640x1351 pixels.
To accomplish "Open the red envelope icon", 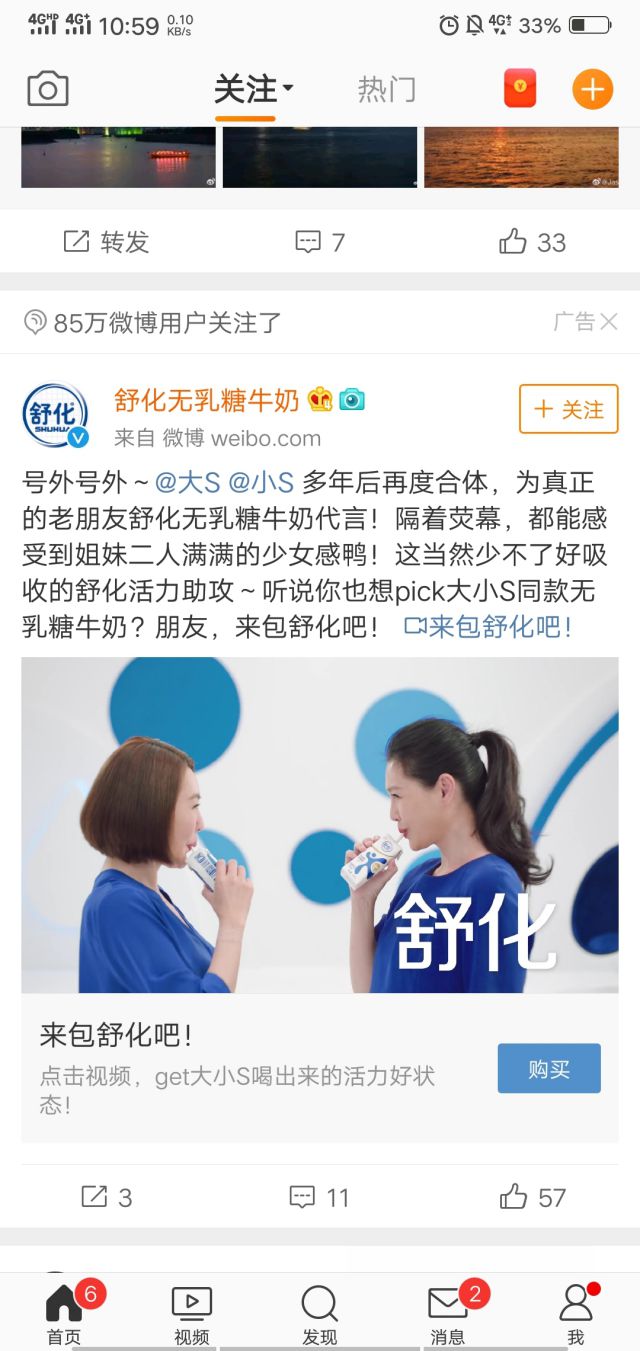I will (519, 90).
